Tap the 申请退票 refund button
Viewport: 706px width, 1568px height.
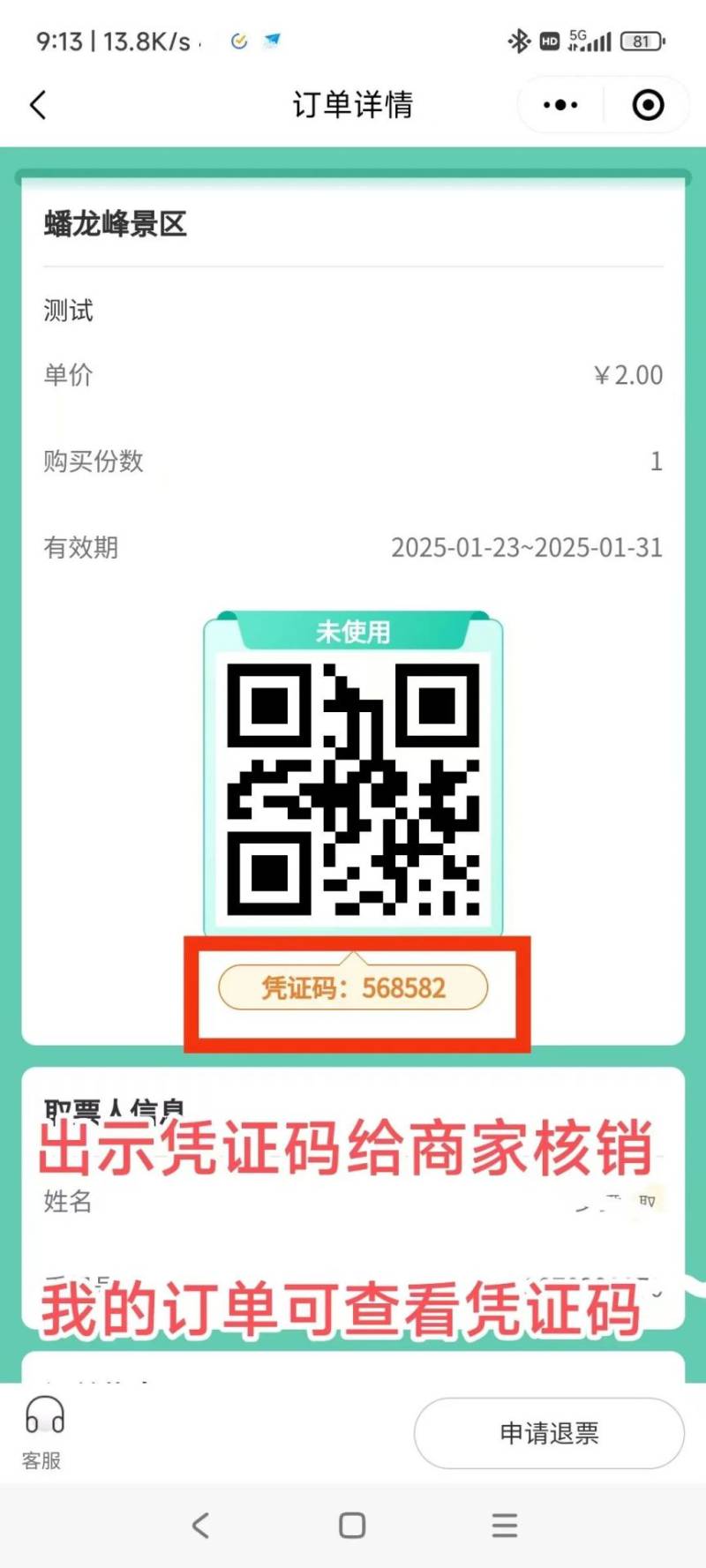point(549,1433)
